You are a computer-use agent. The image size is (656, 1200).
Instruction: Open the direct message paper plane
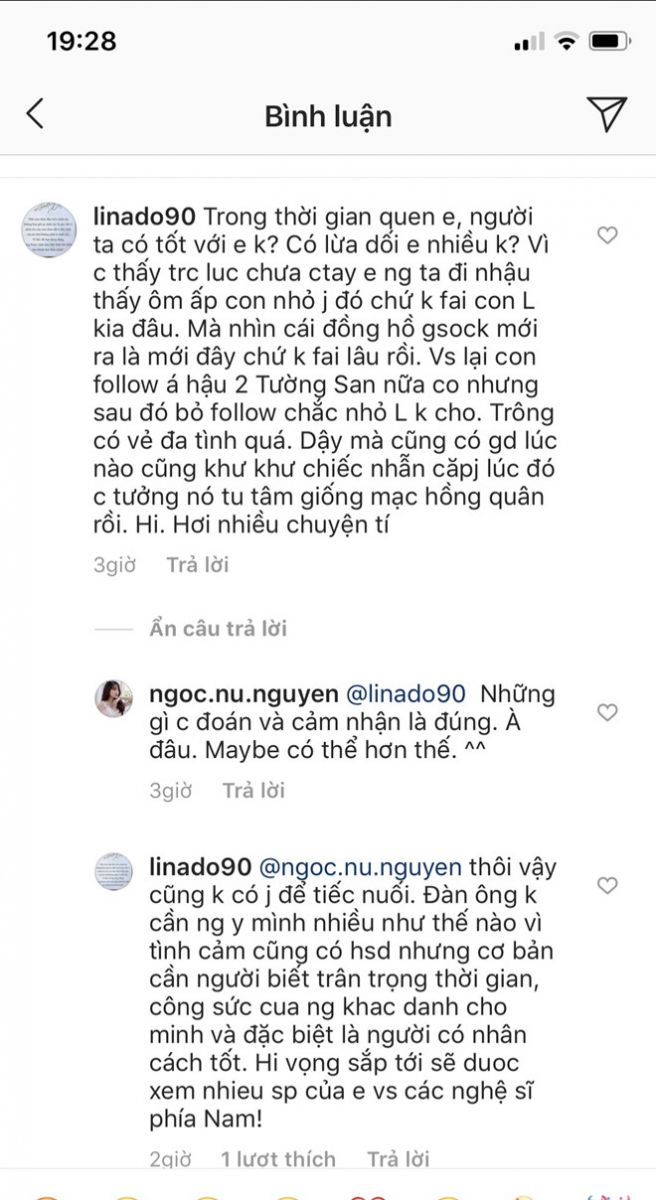pos(607,114)
